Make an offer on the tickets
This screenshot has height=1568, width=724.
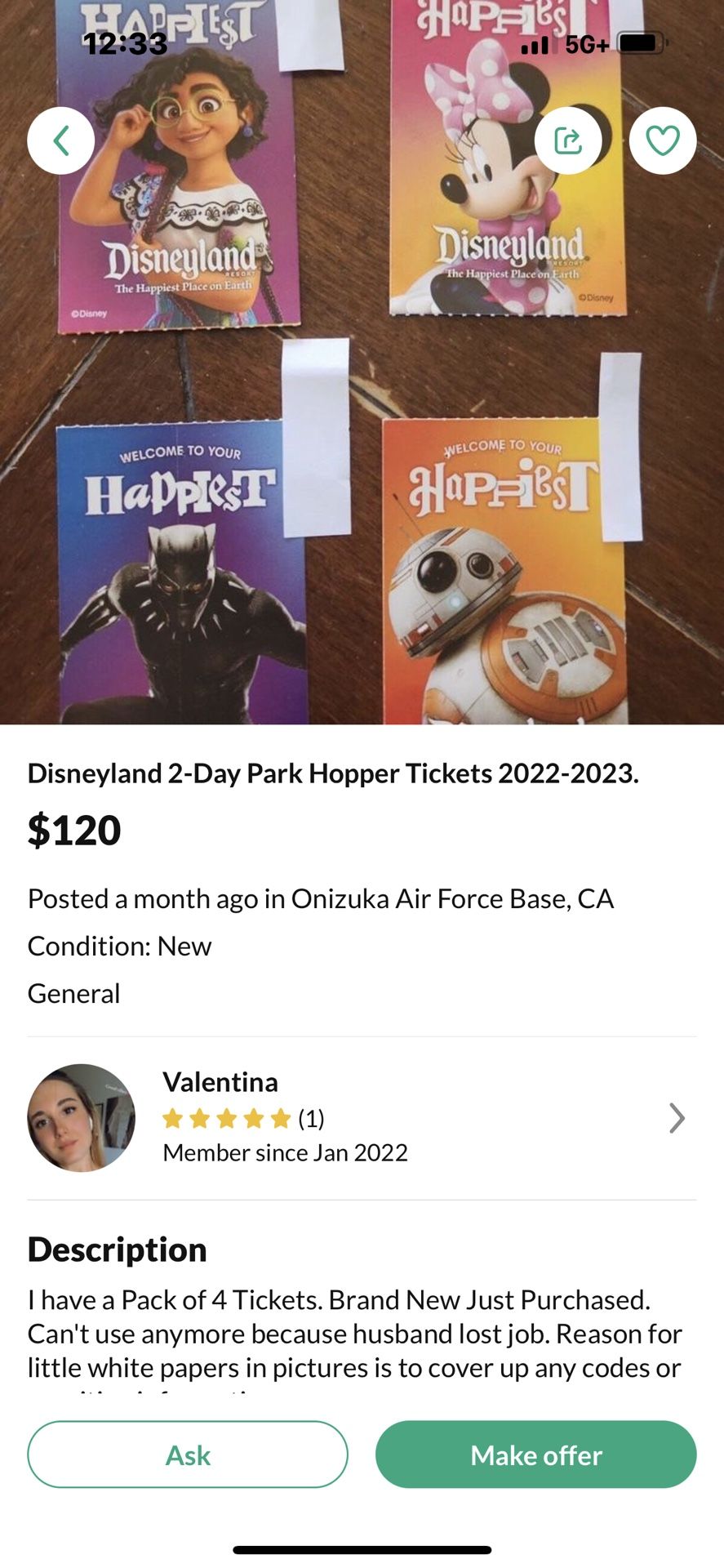[535, 1454]
